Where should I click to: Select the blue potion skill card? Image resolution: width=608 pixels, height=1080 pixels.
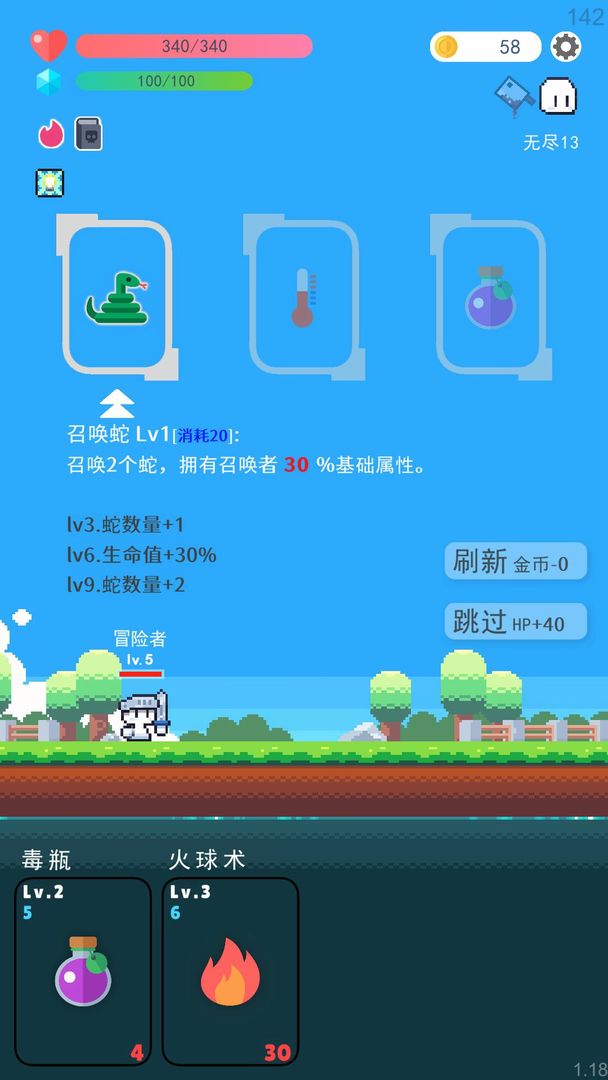click(x=490, y=298)
